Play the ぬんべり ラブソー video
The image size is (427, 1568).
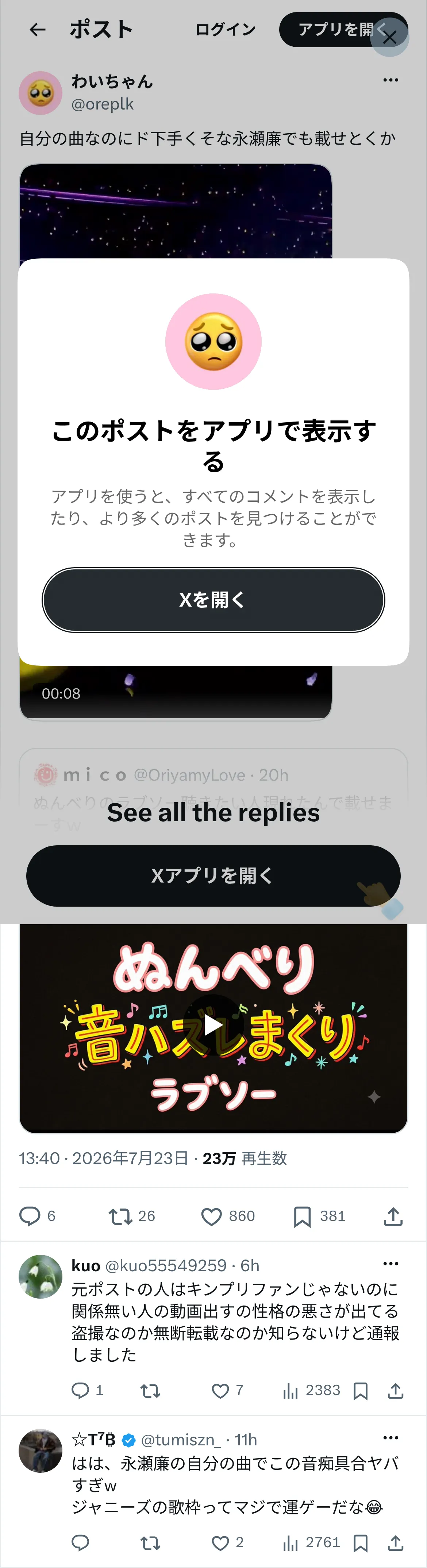coord(213,1025)
